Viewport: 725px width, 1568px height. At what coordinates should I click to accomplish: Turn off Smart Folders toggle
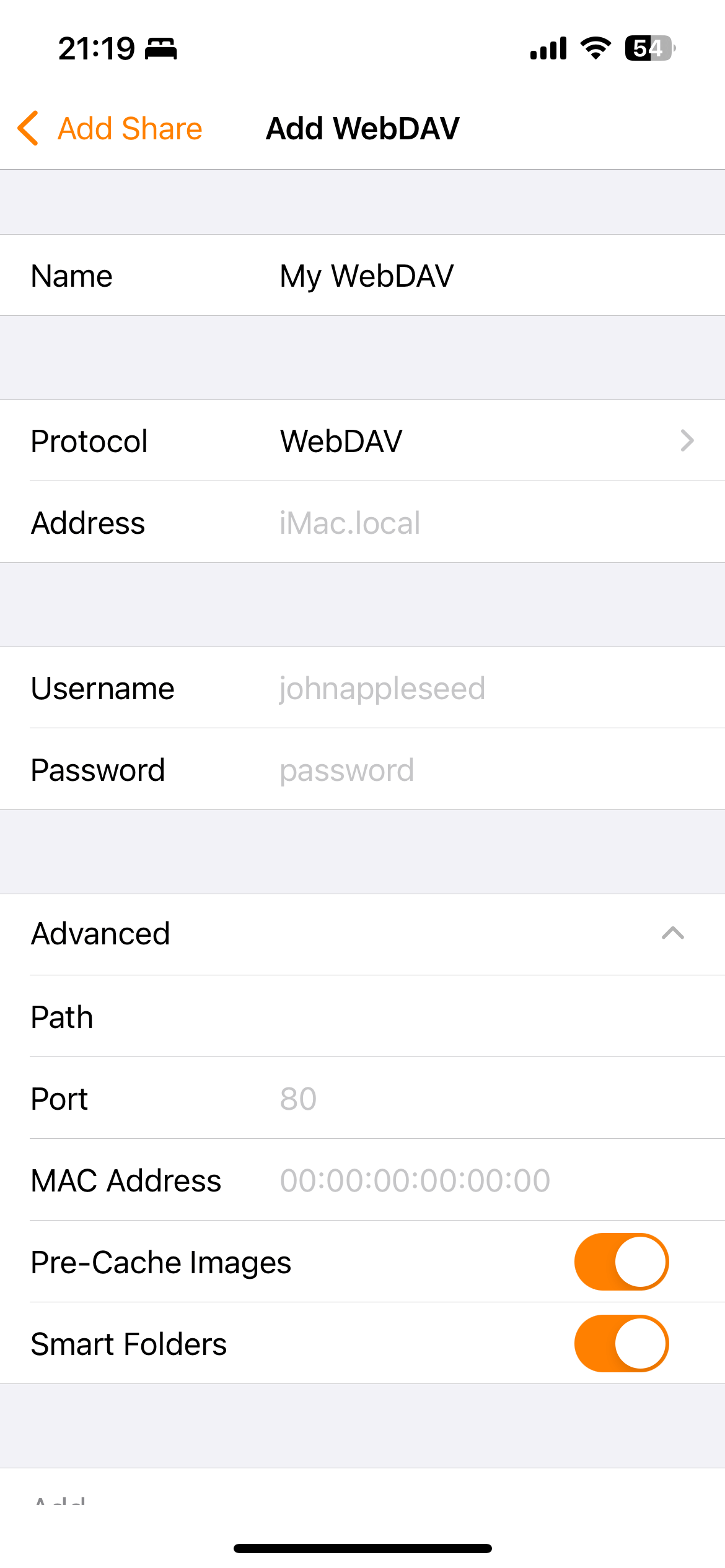coord(621,1344)
